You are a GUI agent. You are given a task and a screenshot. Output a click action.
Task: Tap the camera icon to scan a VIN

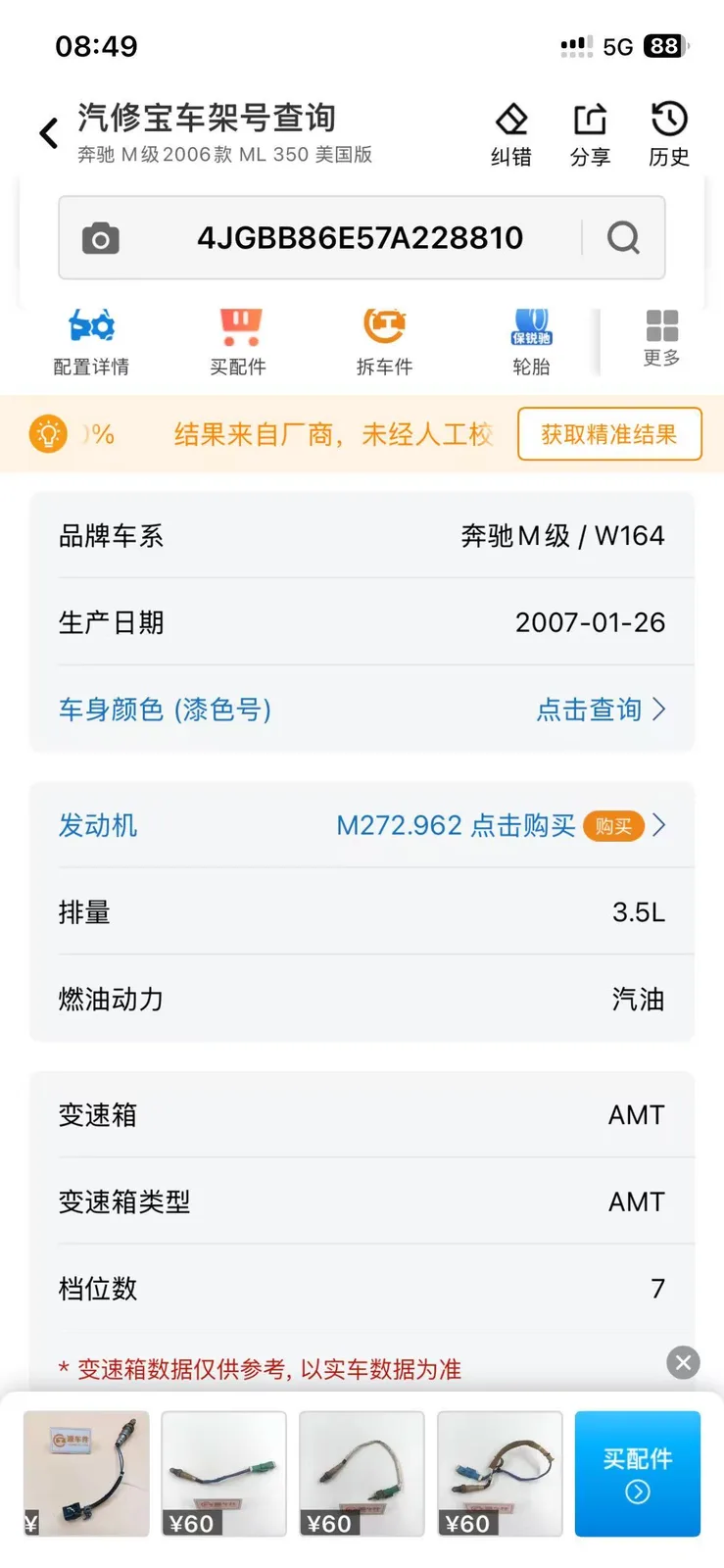point(100,238)
